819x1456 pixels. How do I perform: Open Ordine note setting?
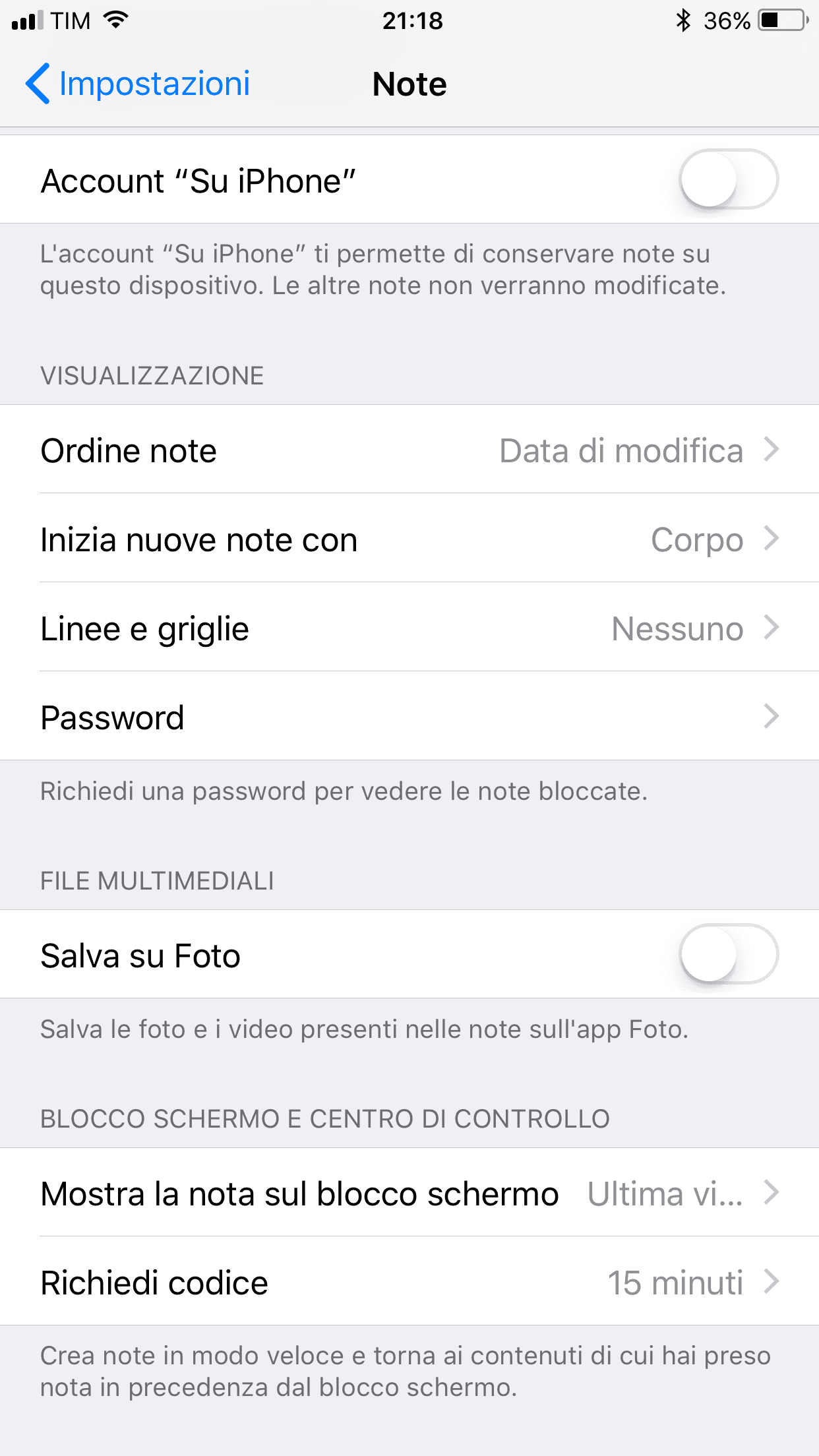point(409,450)
